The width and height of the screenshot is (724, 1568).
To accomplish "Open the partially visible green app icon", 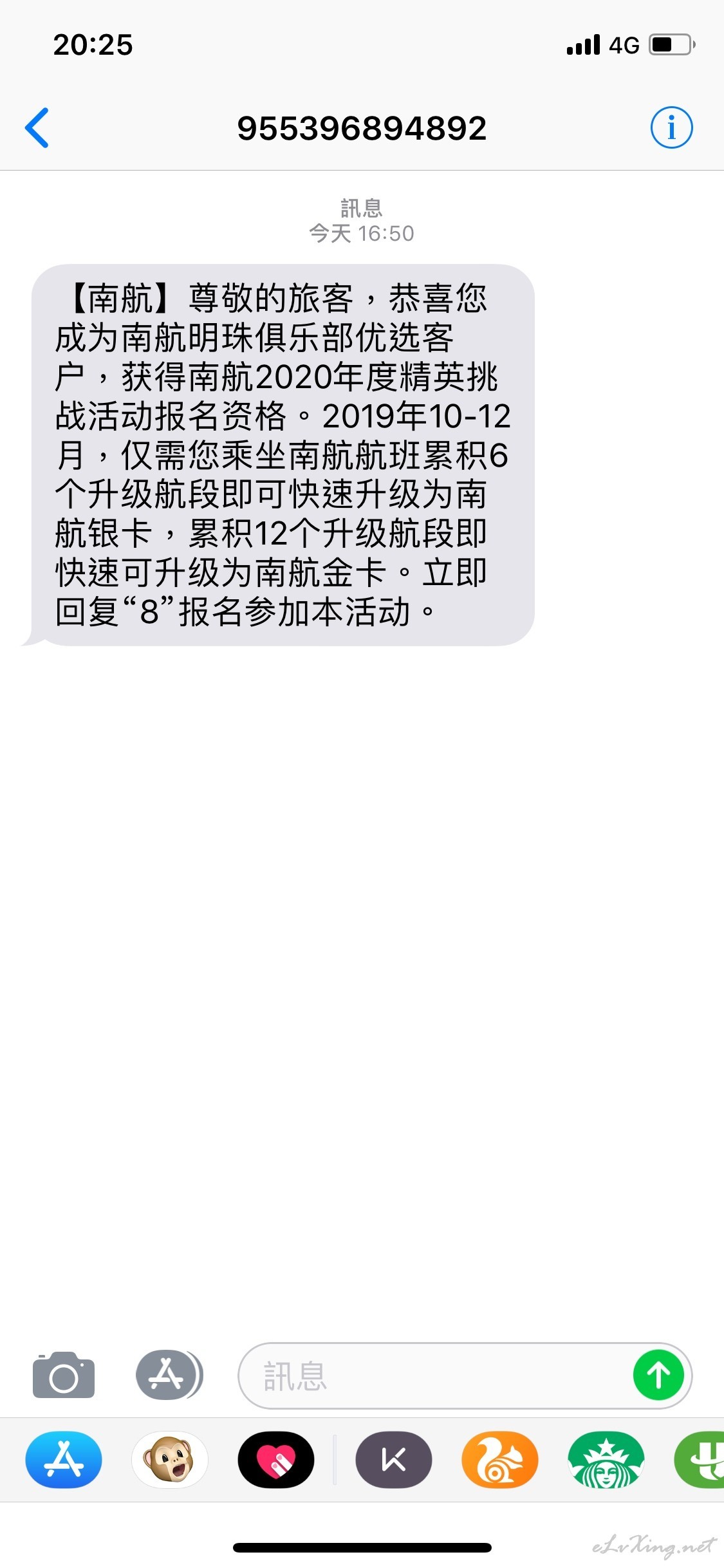I will 700,1460.
